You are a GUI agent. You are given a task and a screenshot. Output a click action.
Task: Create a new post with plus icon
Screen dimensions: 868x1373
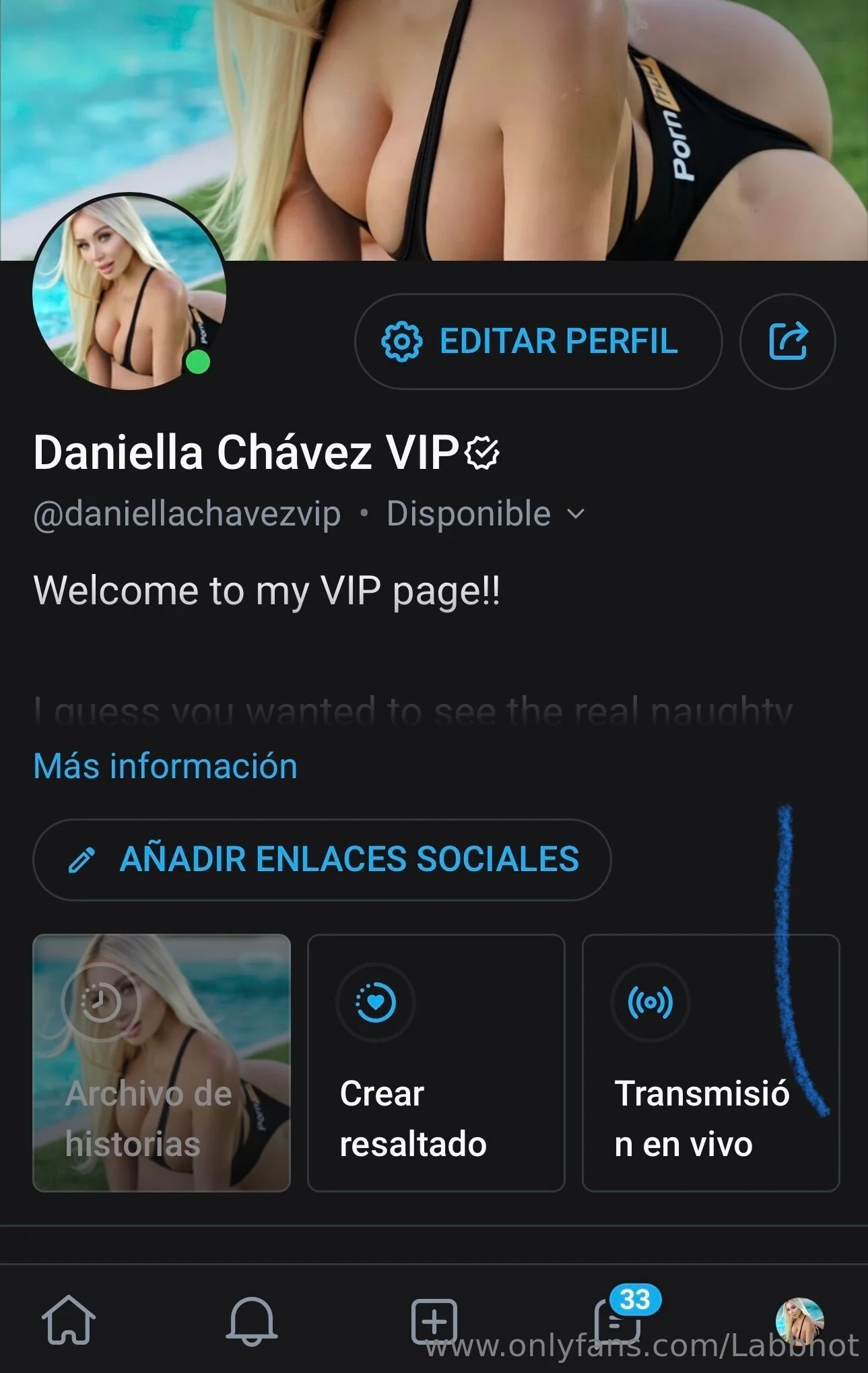click(434, 1320)
